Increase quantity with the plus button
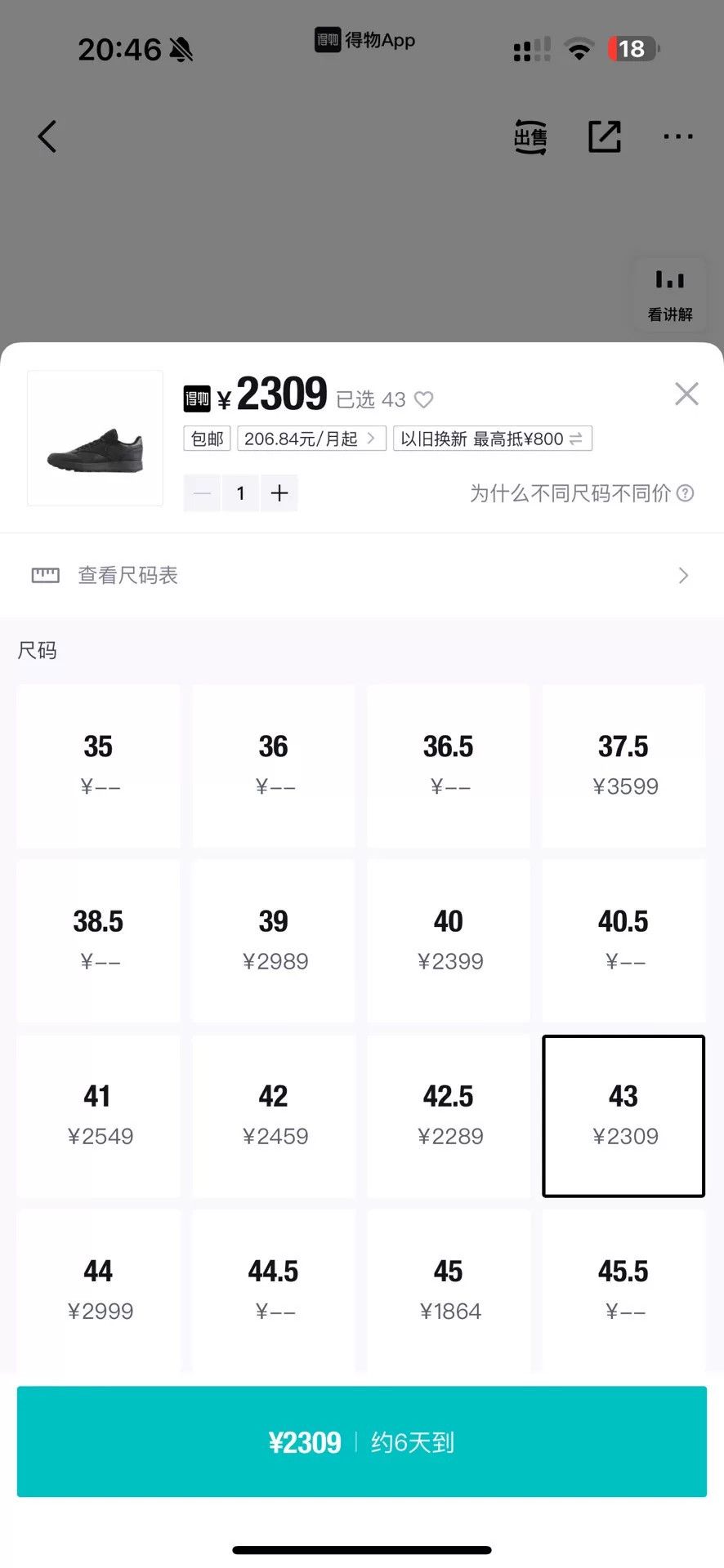Viewport: 724px width, 1568px height. pos(279,492)
